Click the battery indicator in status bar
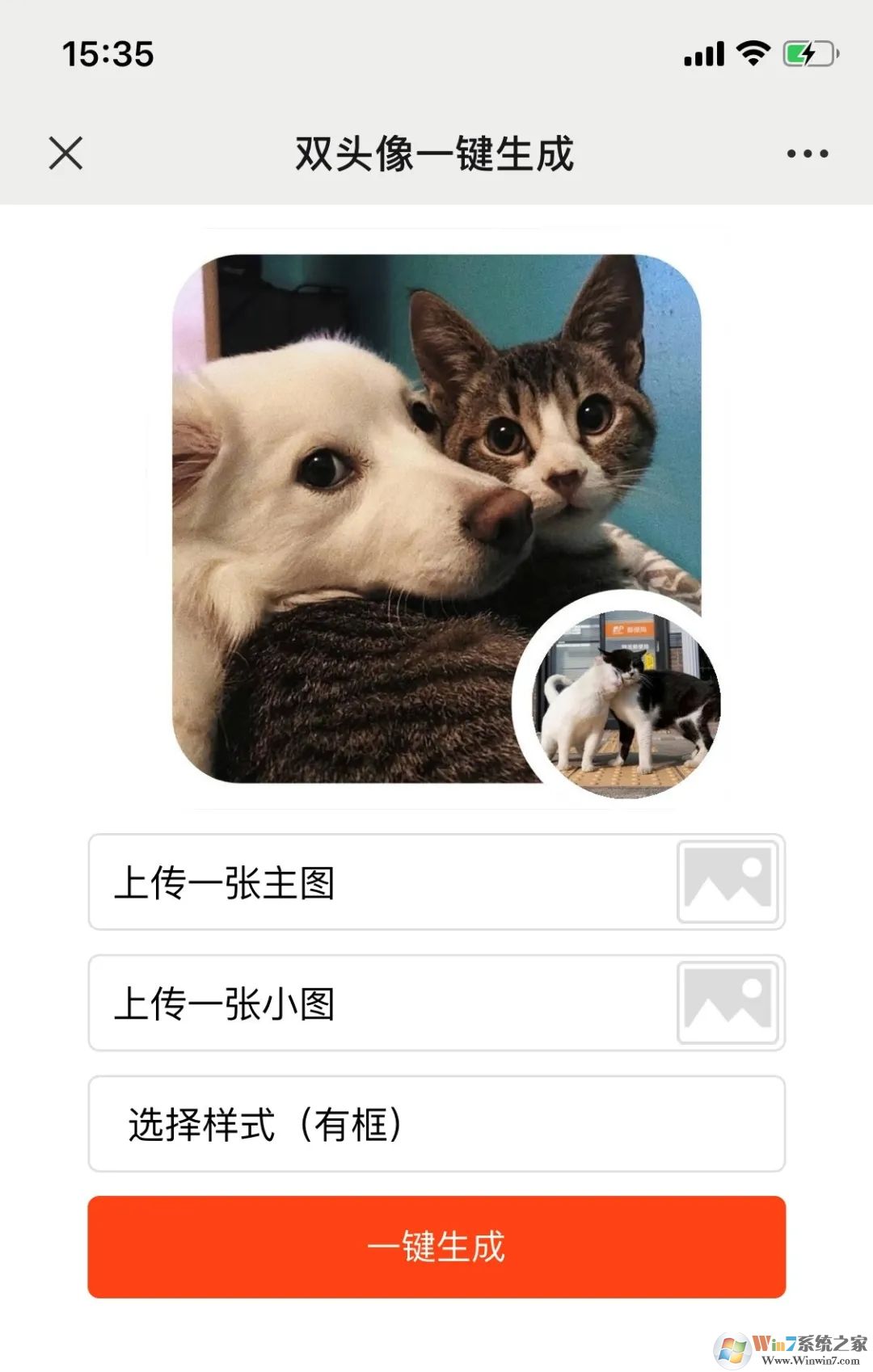The height and width of the screenshot is (1372, 873). tap(807, 53)
